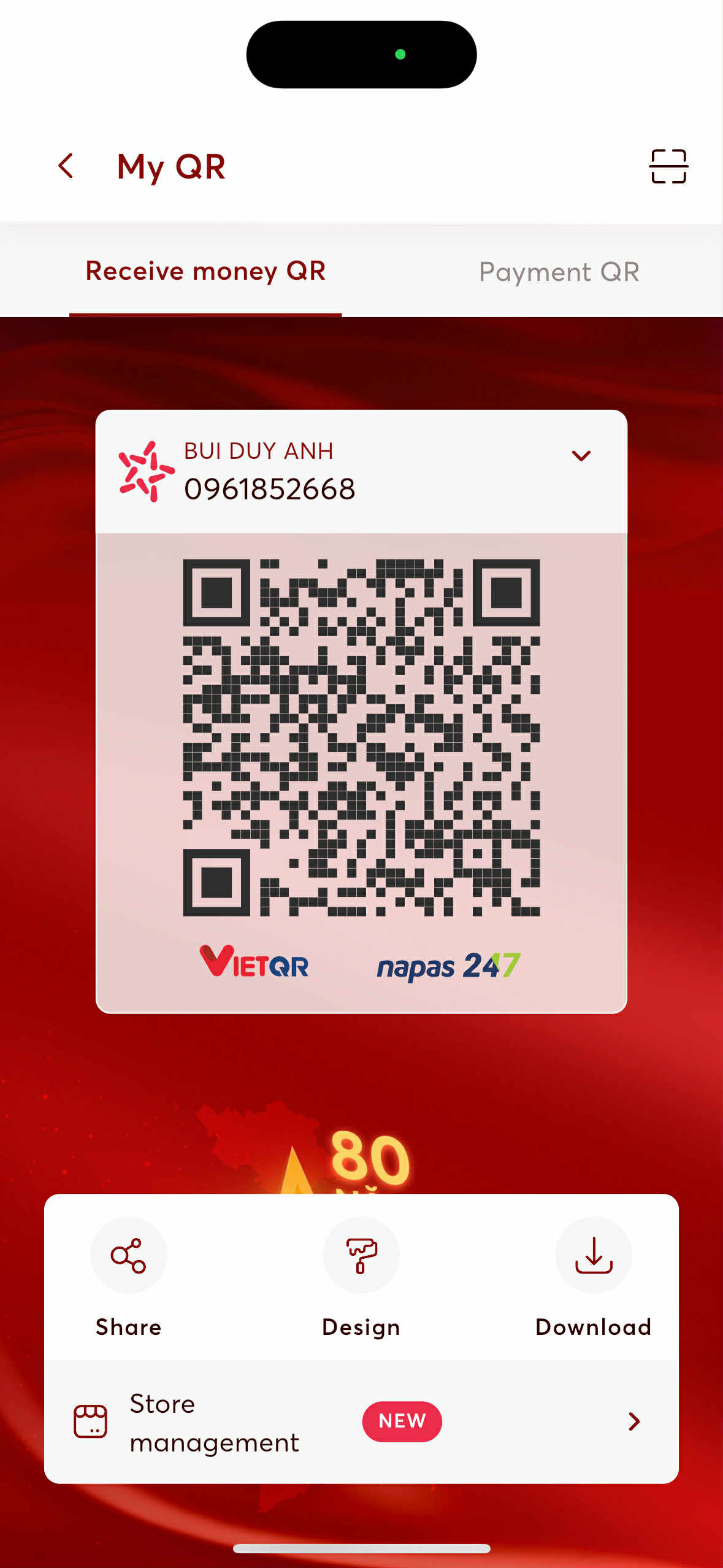Select the Receive money QR tab
The width and height of the screenshot is (723, 1568).
205,272
